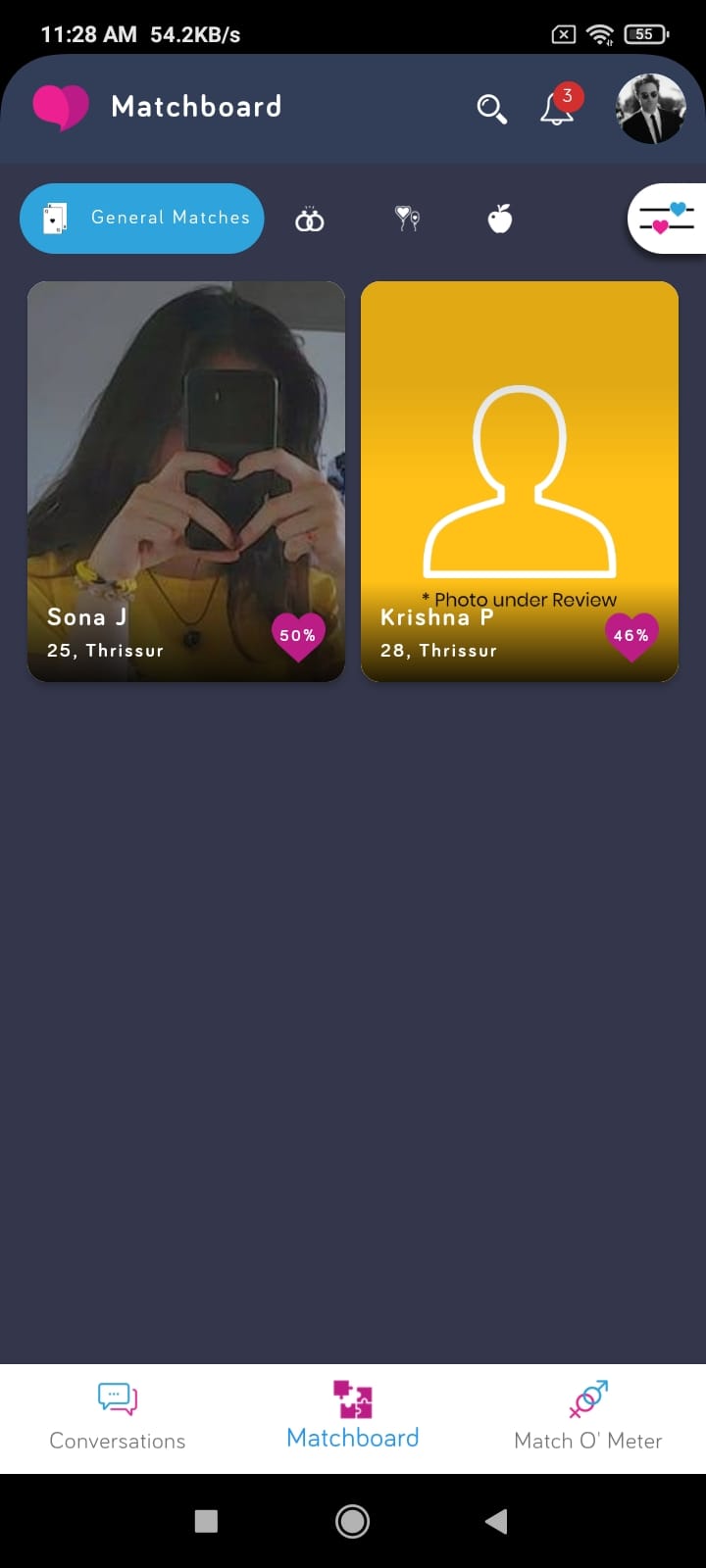Image resolution: width=706 pixels, height=1568 pixels.
Task: Tap the Matchboard bottom tab
Action: [x=353, y=1415]
